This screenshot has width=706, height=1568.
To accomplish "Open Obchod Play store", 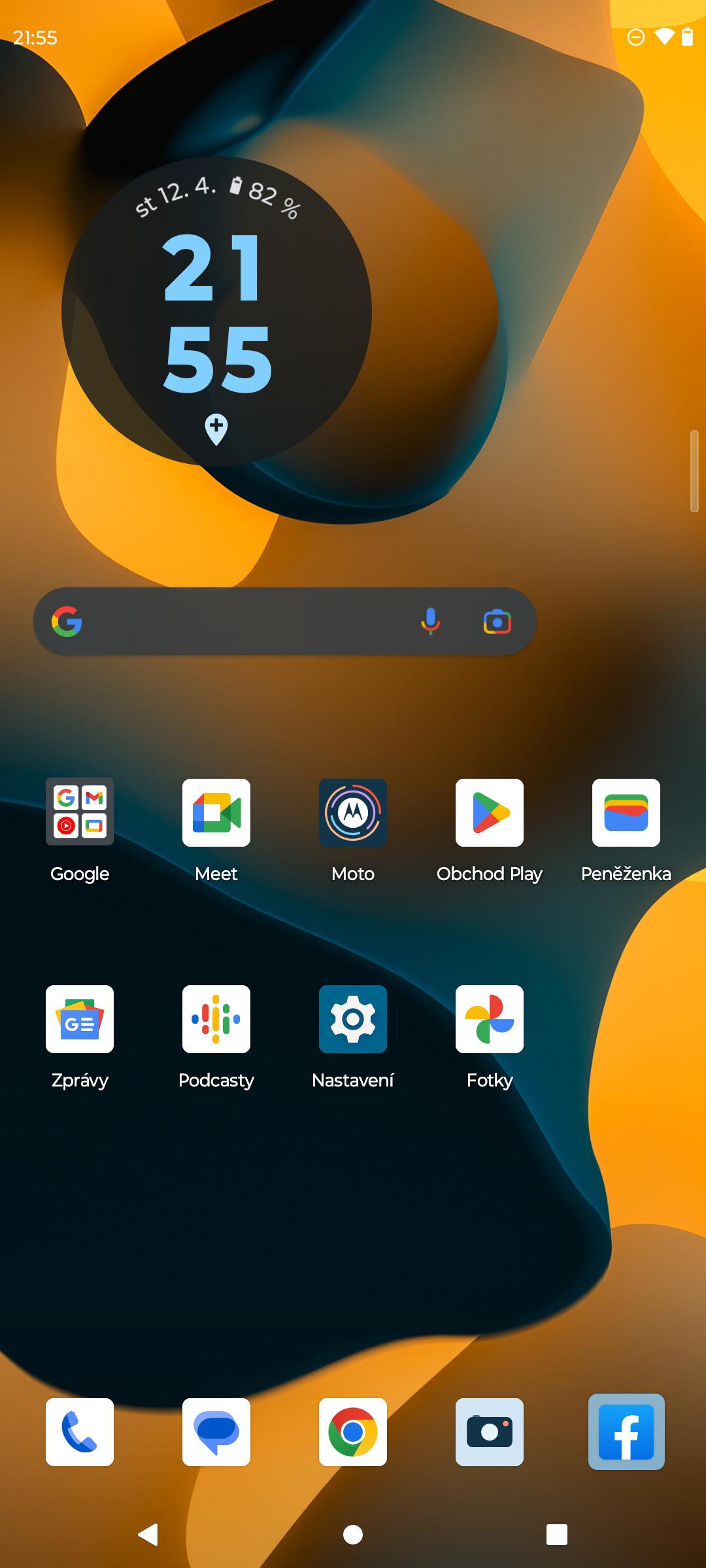I will [490, 812].
